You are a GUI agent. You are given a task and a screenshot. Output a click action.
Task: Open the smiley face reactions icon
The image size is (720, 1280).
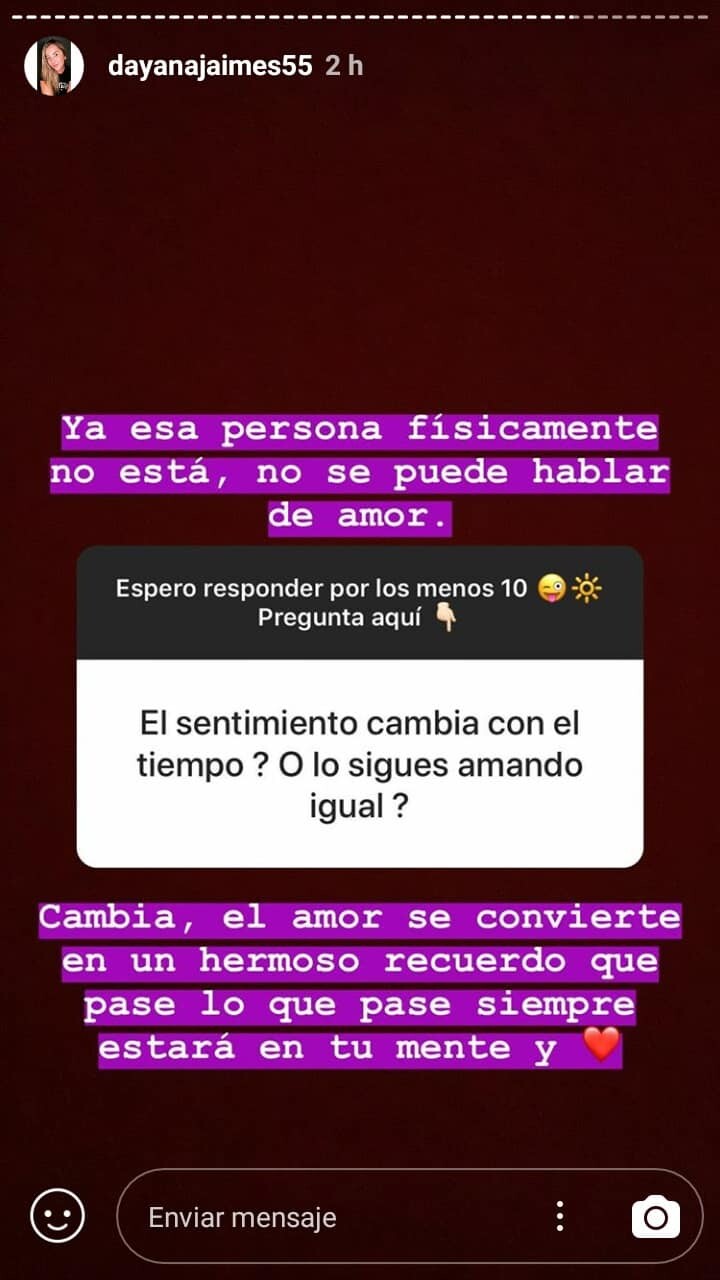57,1217
